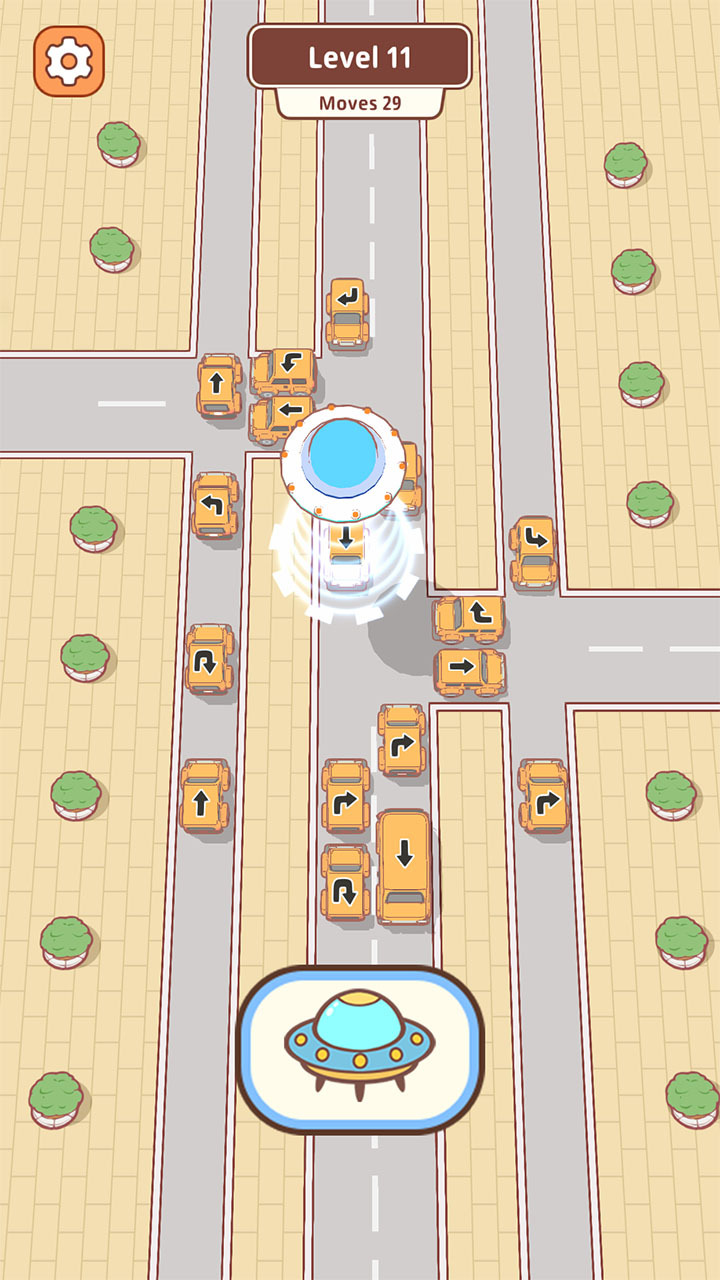The image size is (720, 1280).
Task: Activate the UFO power-up button
Action: click(360, 1049)
